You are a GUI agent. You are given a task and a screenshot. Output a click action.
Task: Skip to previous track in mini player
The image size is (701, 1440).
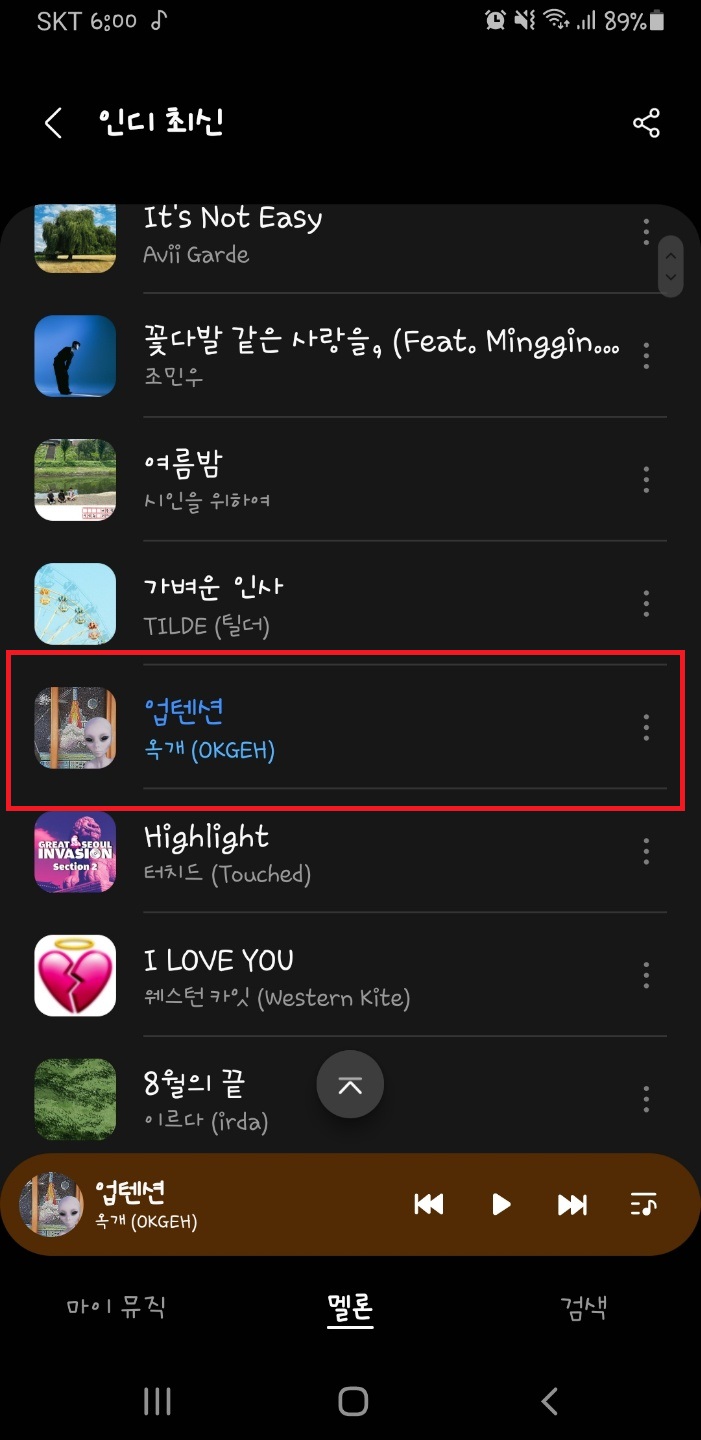429,1205
